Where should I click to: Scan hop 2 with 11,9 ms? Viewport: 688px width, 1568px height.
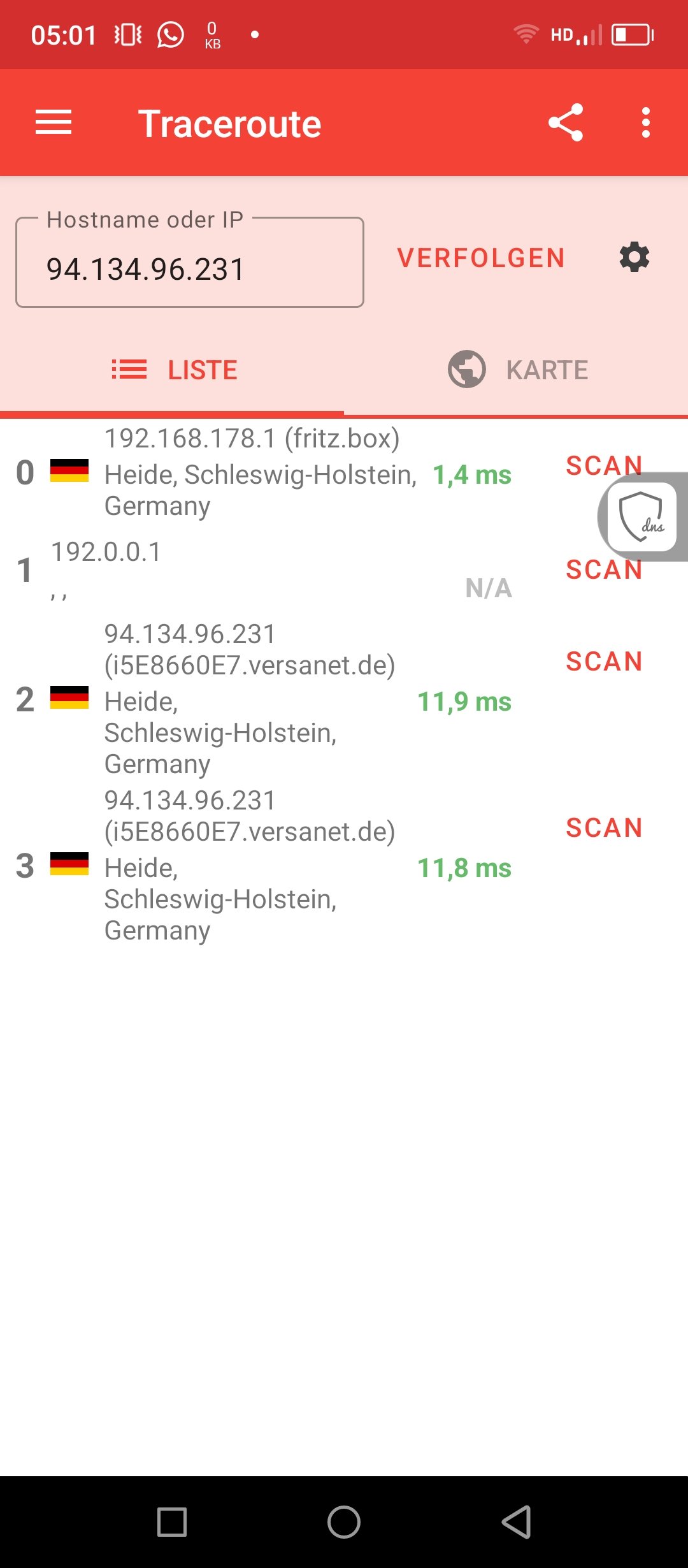(604, 662)
